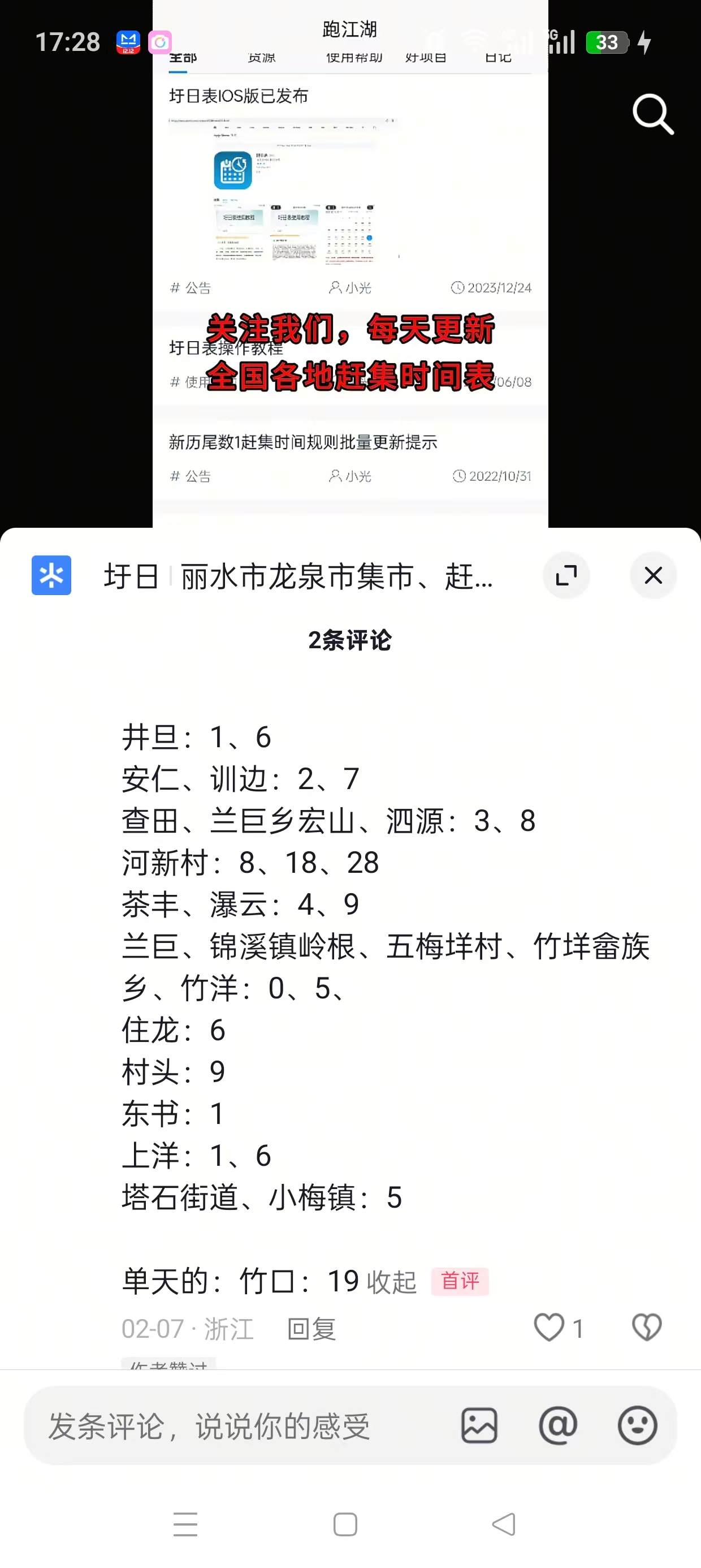This screenshot has height=1568, width=701.
Task: Tap the blue 圩日 app logo icon
Action: pos(51,575)
